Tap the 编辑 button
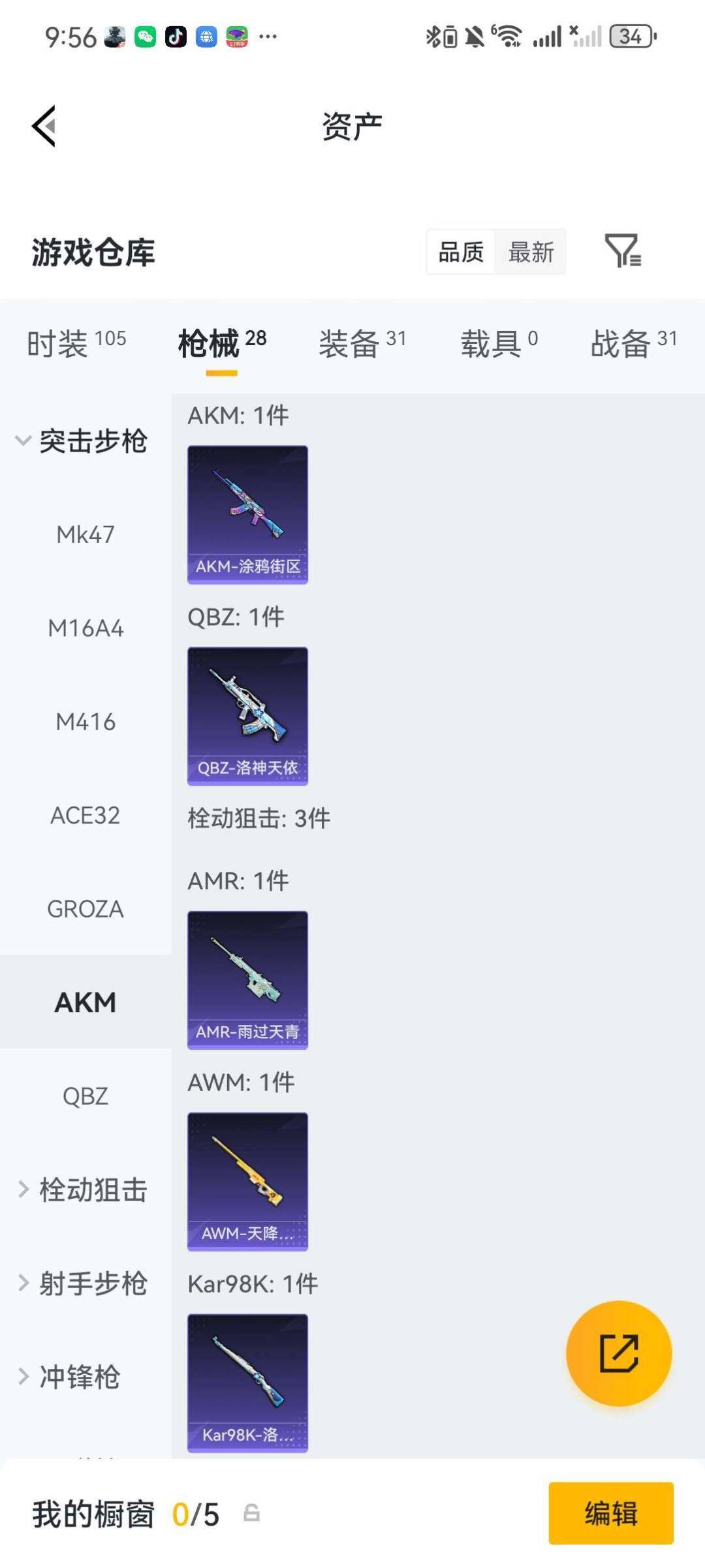The image size is (705, 1568). click(610, 1515)
